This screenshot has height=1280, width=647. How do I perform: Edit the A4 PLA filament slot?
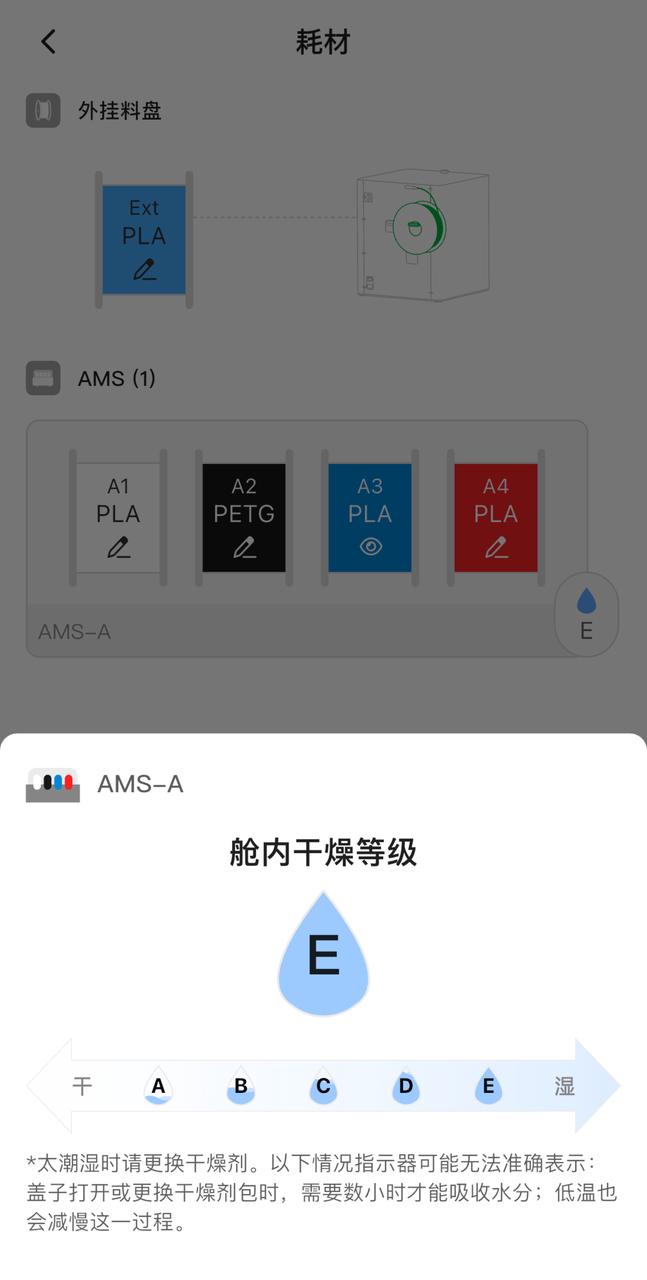click(x=496, y=518)
